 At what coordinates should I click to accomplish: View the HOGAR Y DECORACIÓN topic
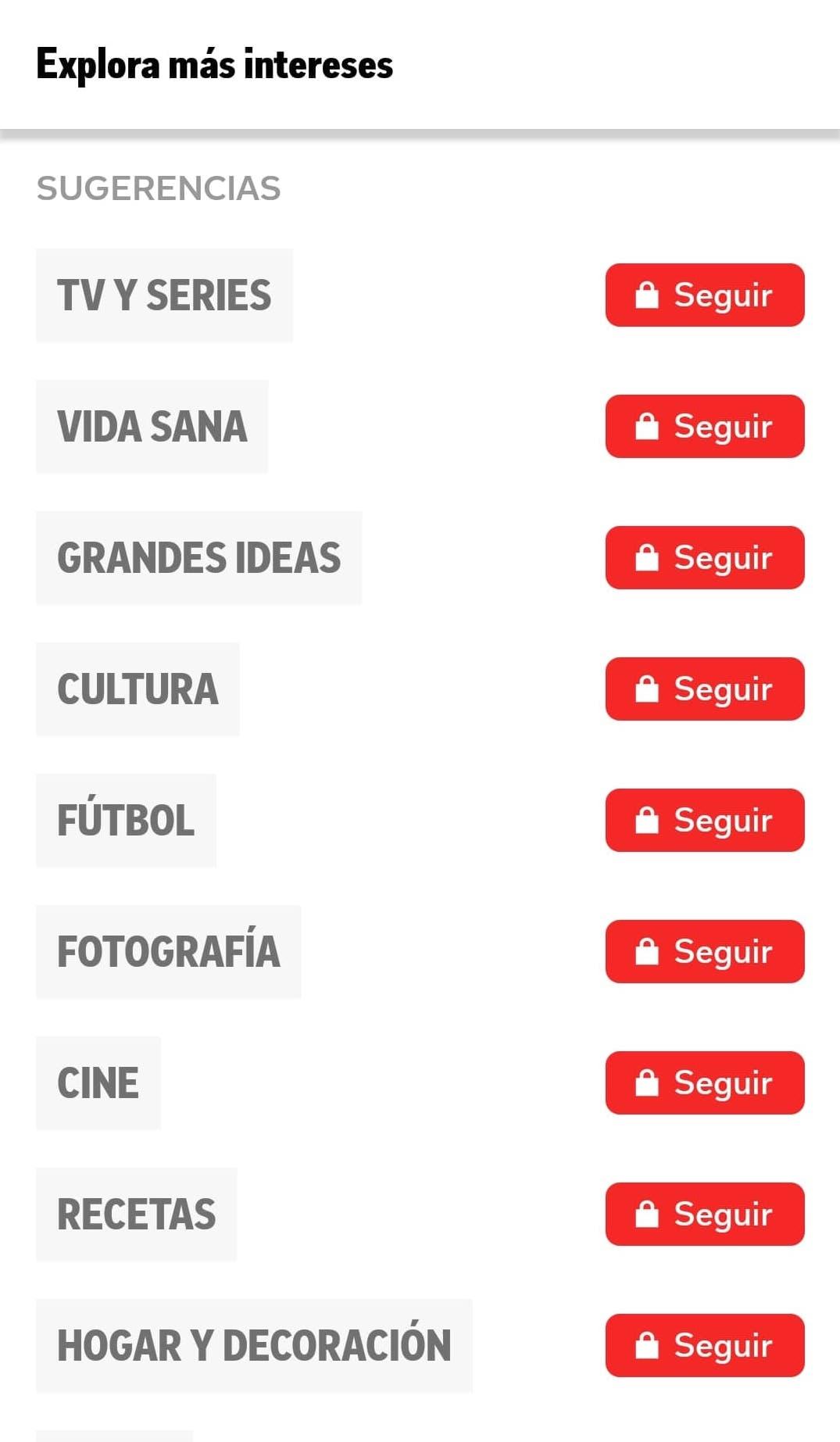[x=254, y=1346]
